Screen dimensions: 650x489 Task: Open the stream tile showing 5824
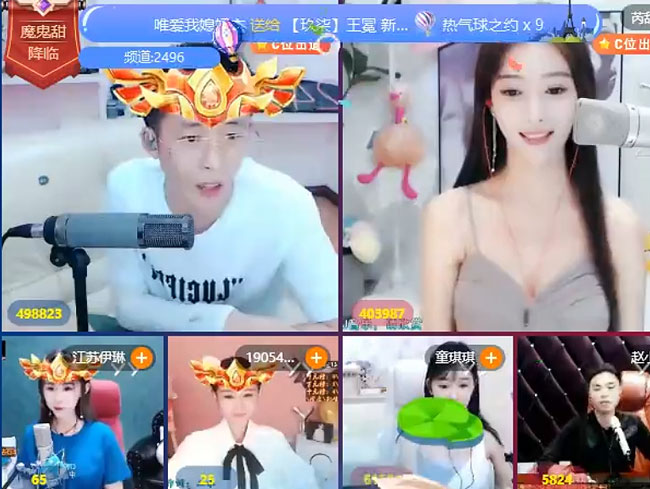click(585, 420)
